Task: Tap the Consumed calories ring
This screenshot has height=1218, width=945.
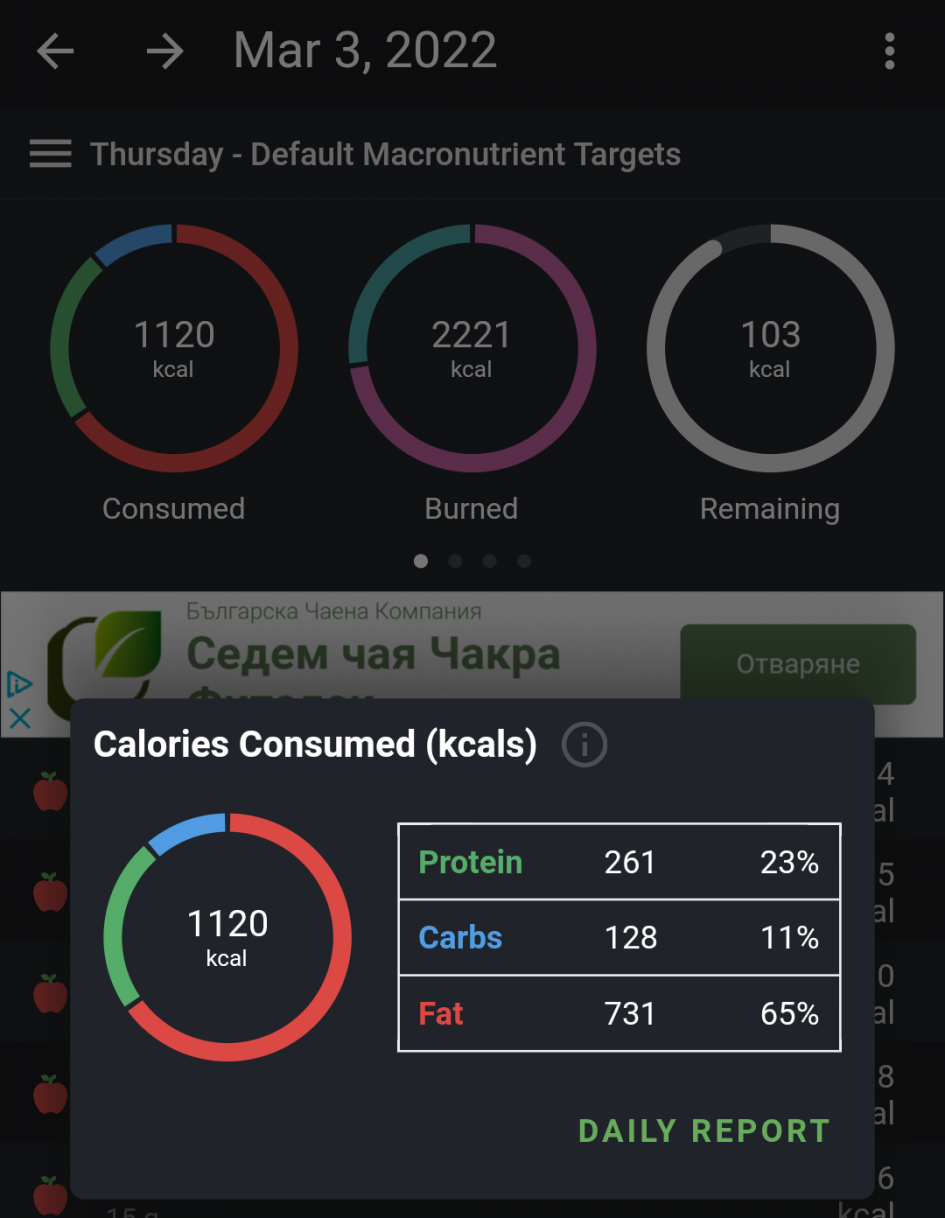Action: pyautogui.click(x=174, y=348)
